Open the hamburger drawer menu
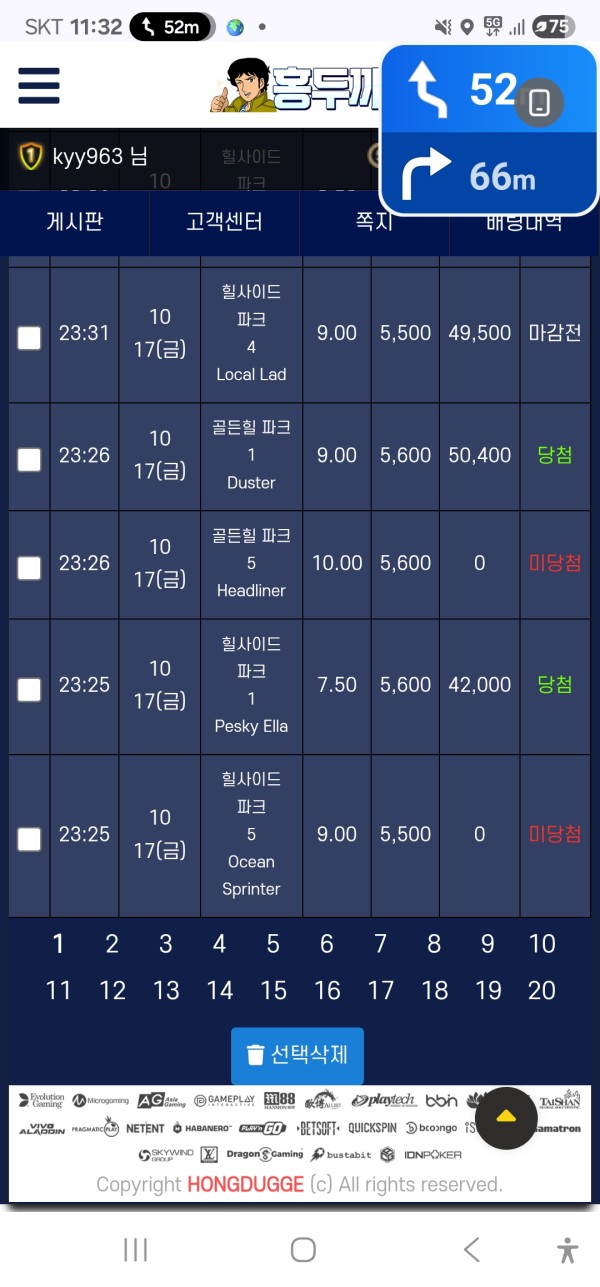This screenshot has width=600, height=1287. click(39, 85)
